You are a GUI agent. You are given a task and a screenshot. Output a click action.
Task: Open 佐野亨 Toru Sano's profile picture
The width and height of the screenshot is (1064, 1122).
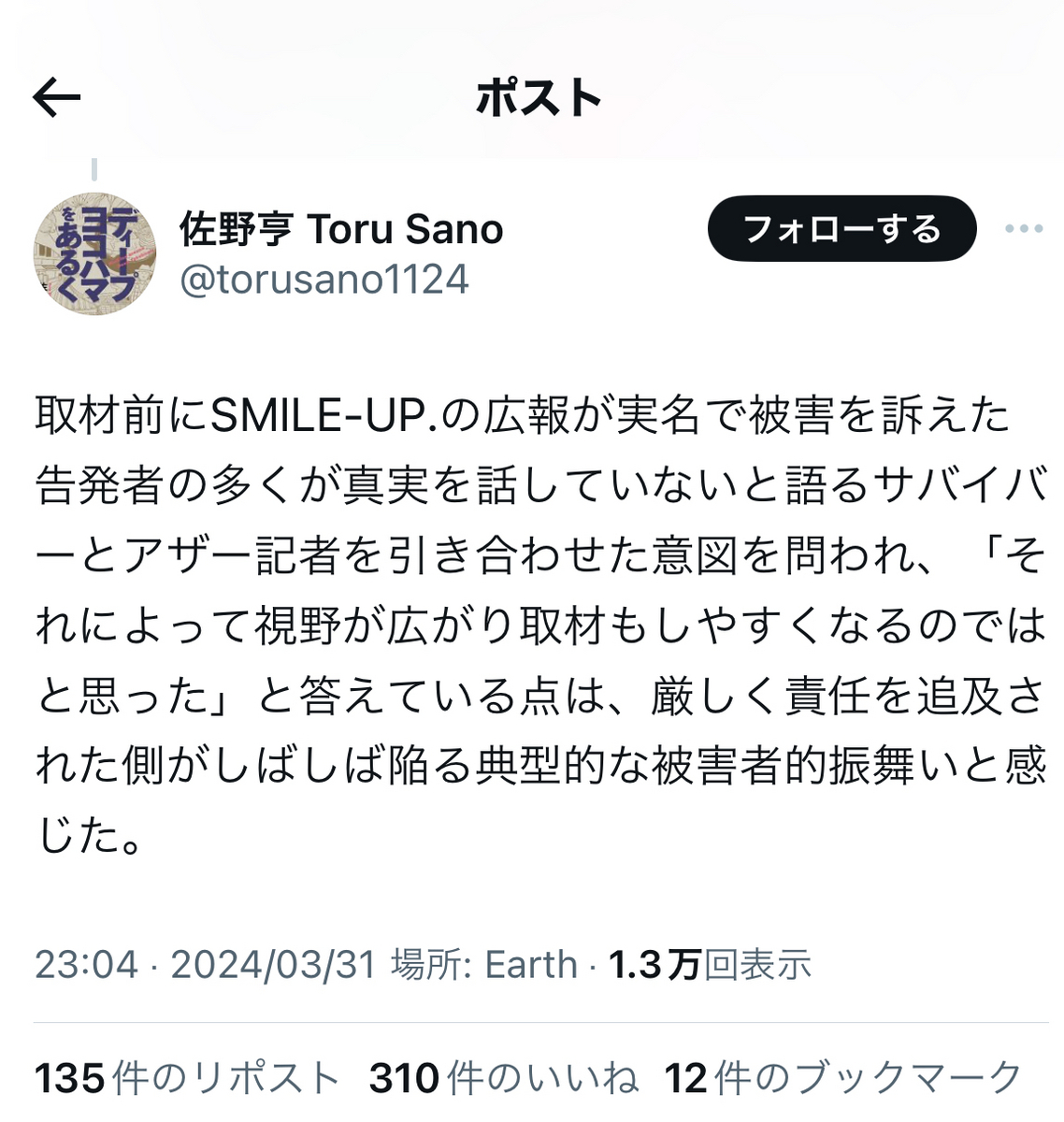click(94, 253)
